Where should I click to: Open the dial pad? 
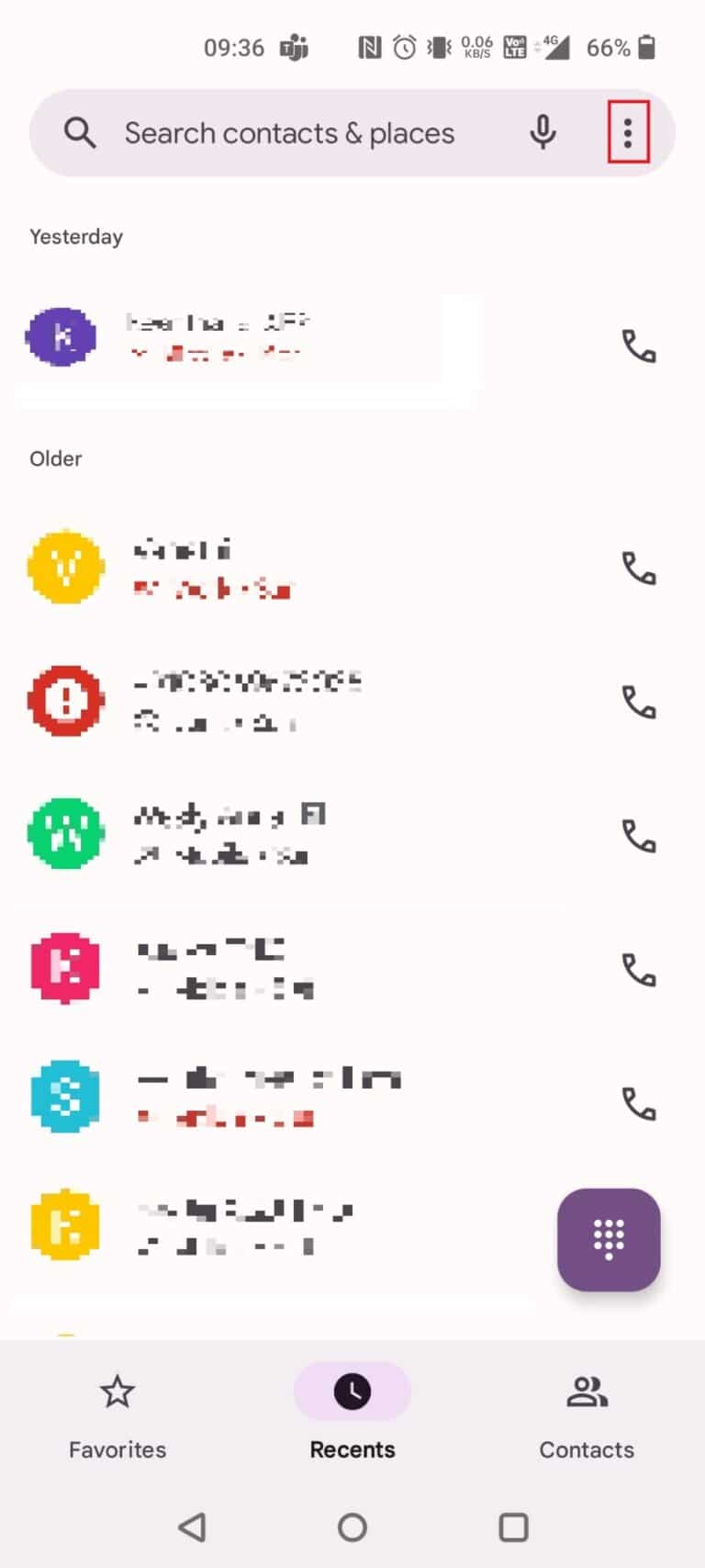coord(608,1239)
